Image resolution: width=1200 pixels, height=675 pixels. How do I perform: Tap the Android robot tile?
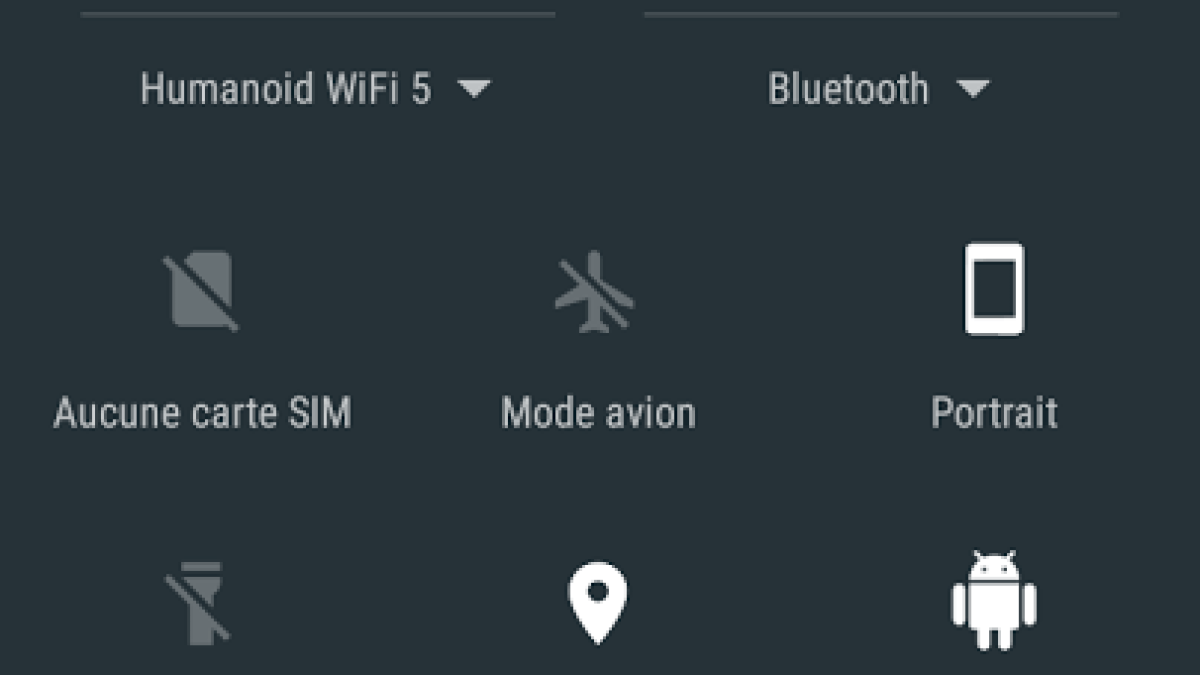pyautogui.click(x=993, y=601)
